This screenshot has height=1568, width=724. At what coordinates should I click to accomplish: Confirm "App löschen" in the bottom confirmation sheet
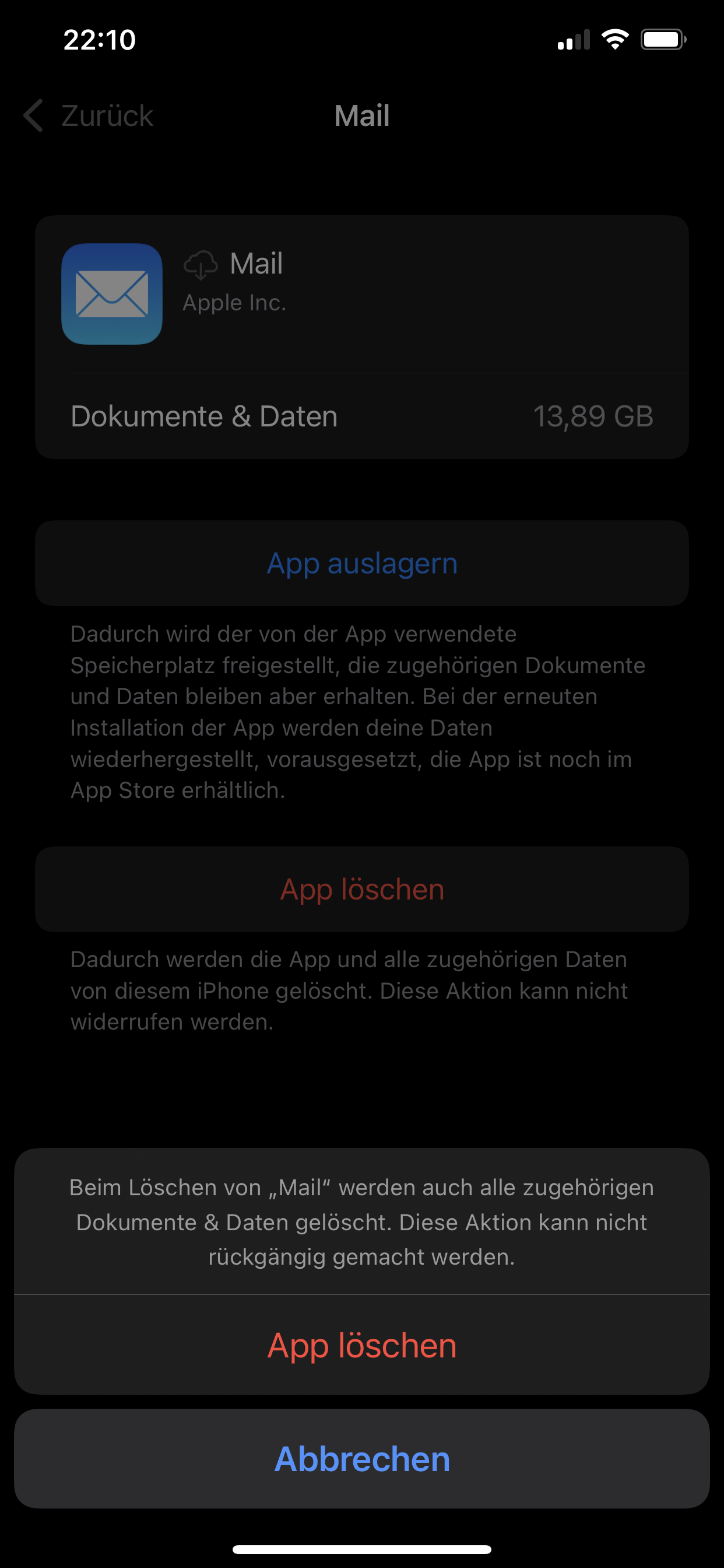pos(362,1345)
